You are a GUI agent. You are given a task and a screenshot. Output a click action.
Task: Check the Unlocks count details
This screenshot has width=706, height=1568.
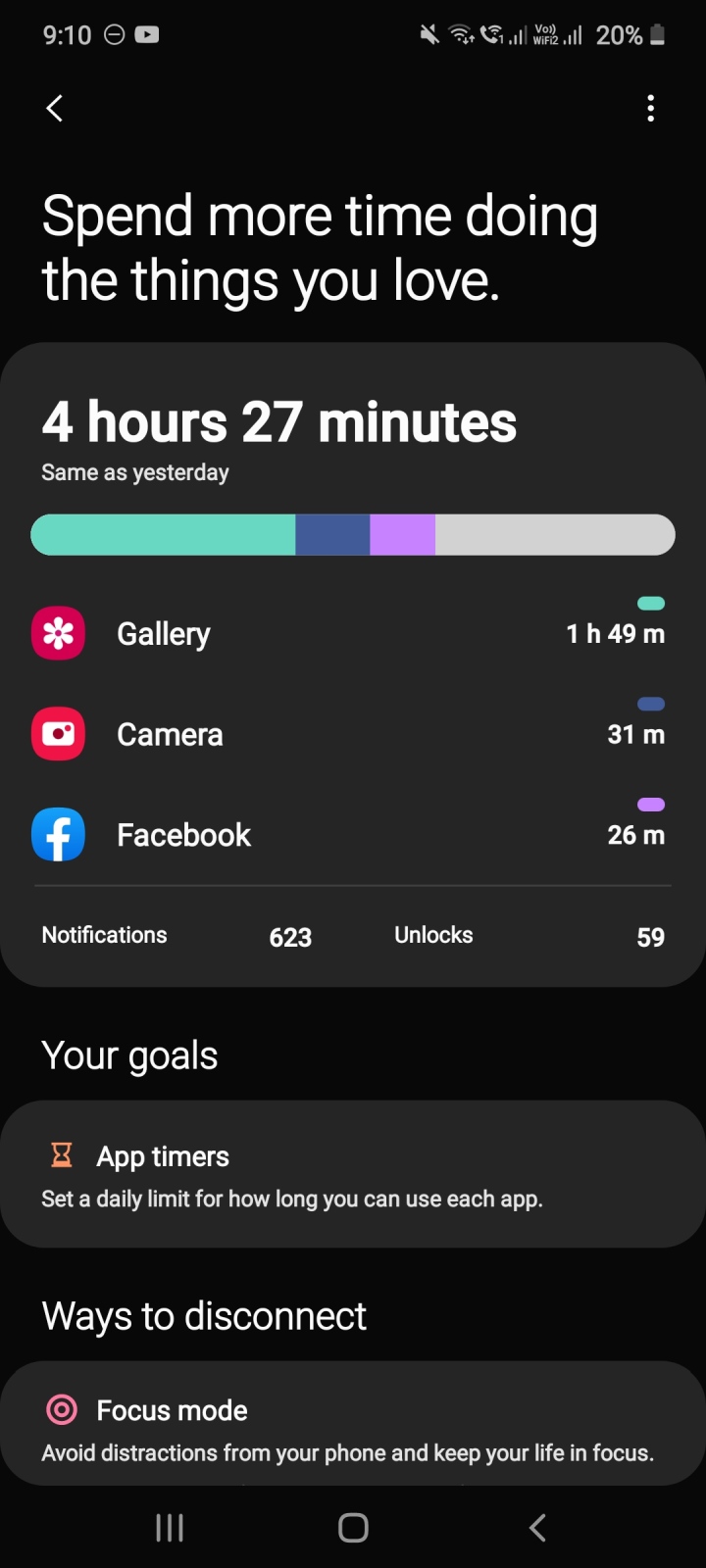529,936
